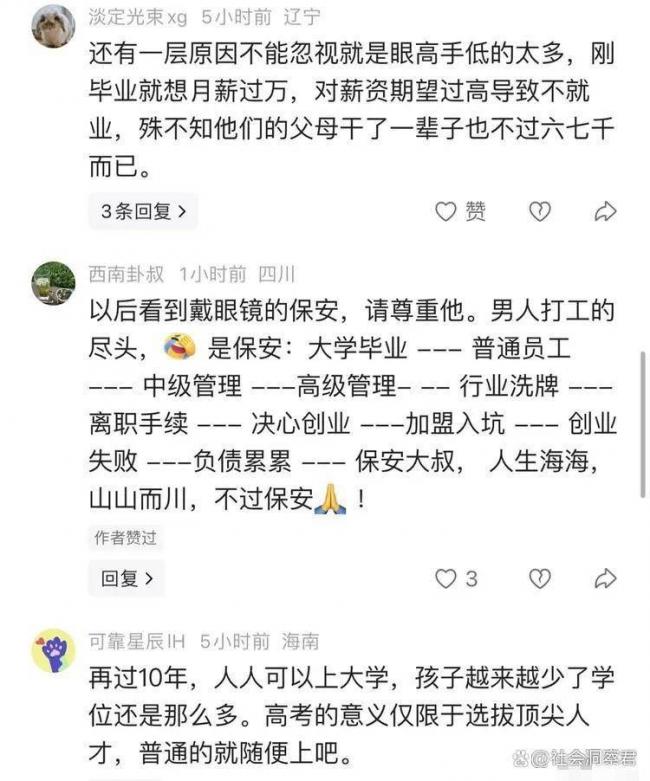
Task: Share 西南卦叔's comment via the arrow
Action: click(x=605, y=578)
